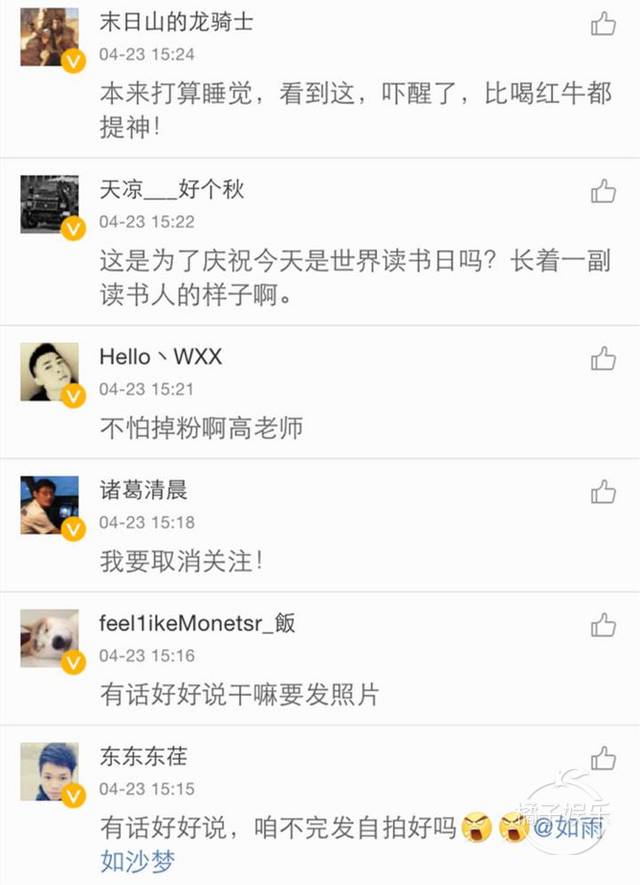Like the comment by 天凉___好个秋
The height and width of the screenshot is (885, 640).
[603, 190]
